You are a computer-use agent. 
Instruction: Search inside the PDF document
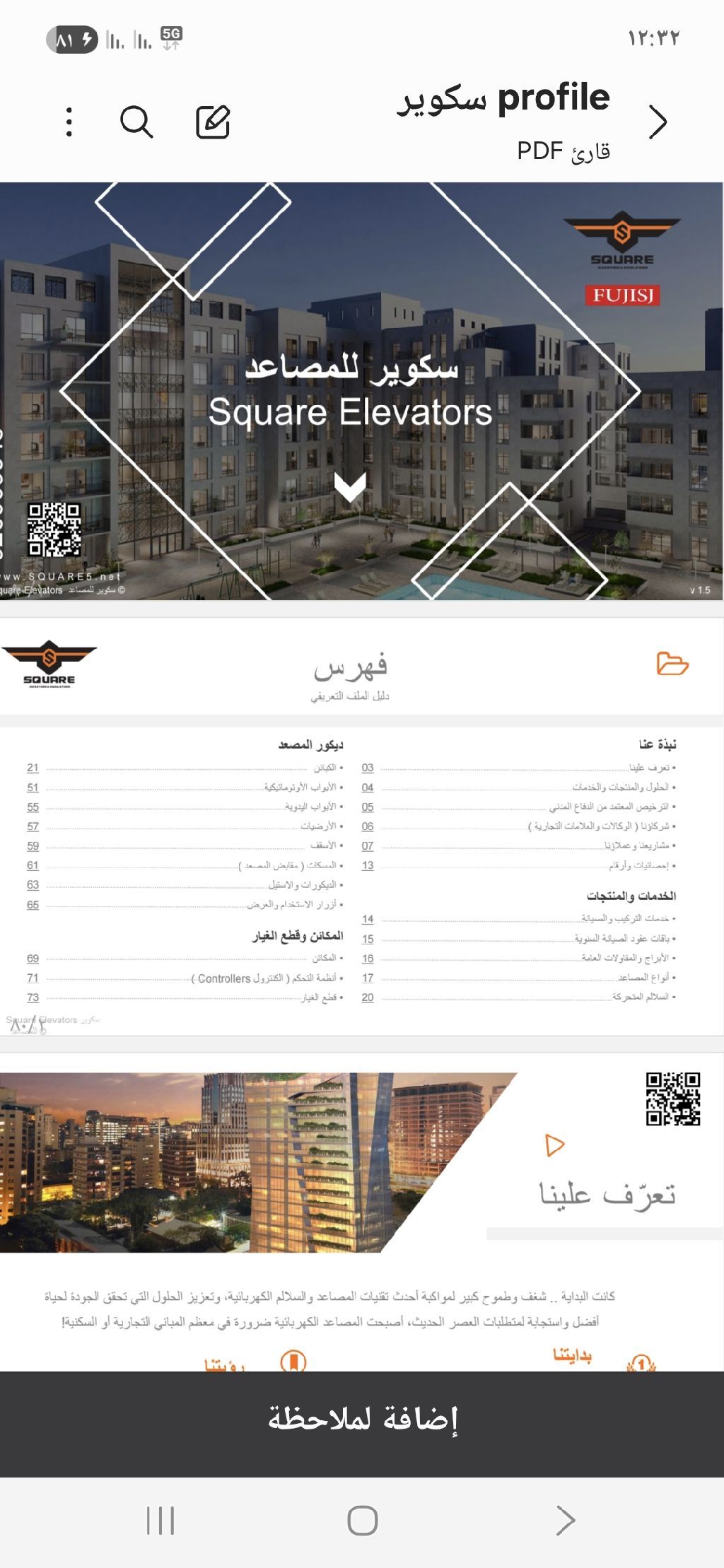tap(136, 122)
